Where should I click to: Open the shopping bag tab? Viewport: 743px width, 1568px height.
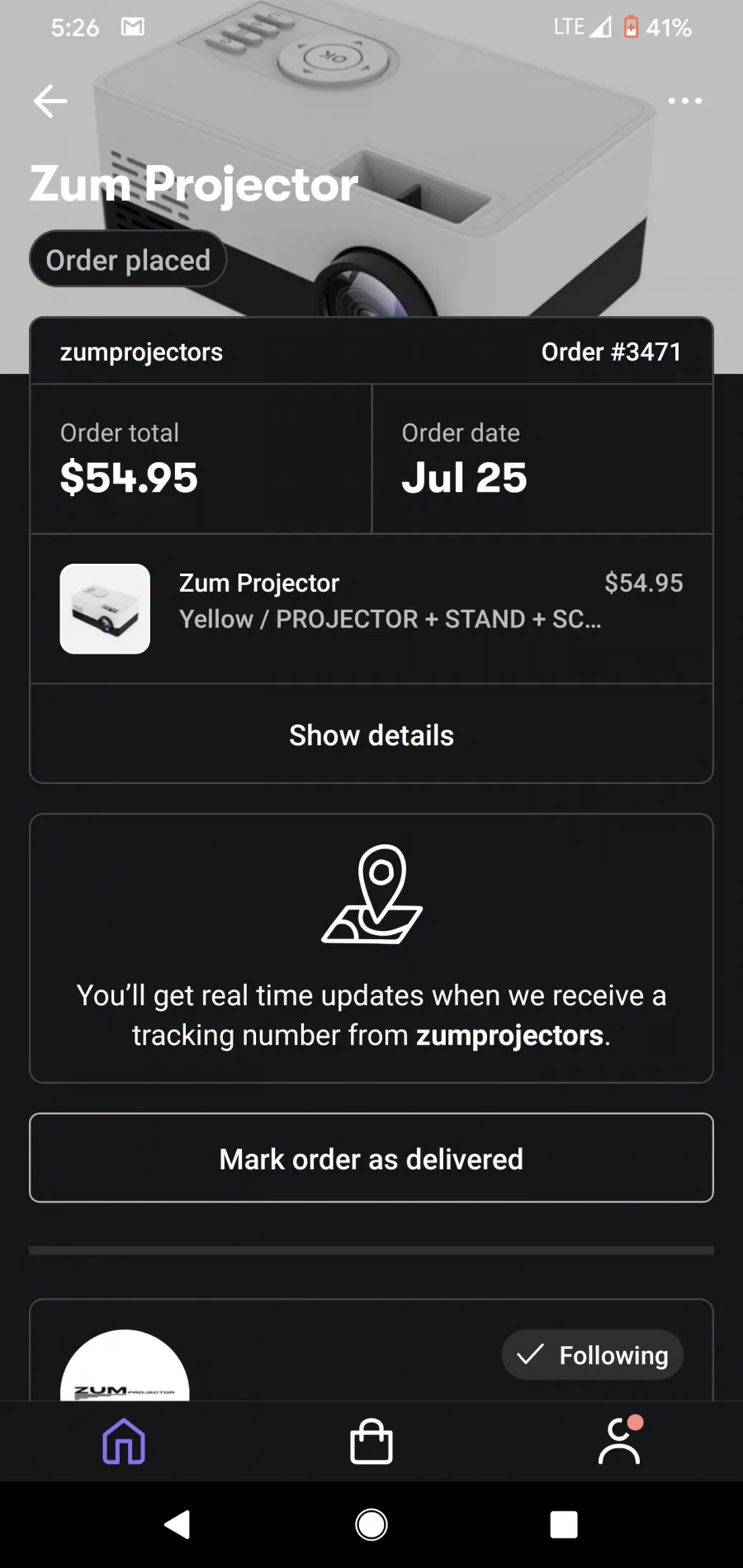(371, 1442)
